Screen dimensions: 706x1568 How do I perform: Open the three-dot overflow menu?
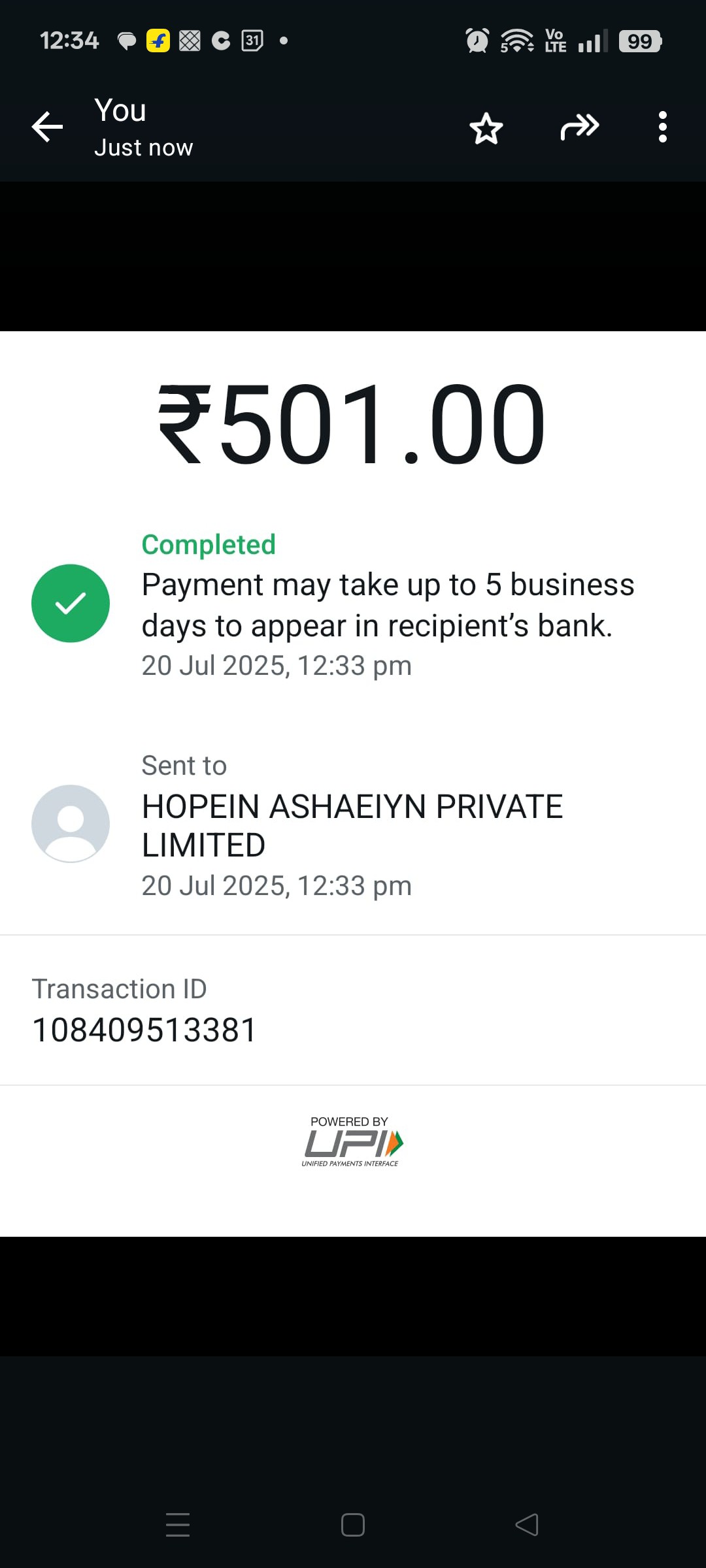(x=662, y=127)
